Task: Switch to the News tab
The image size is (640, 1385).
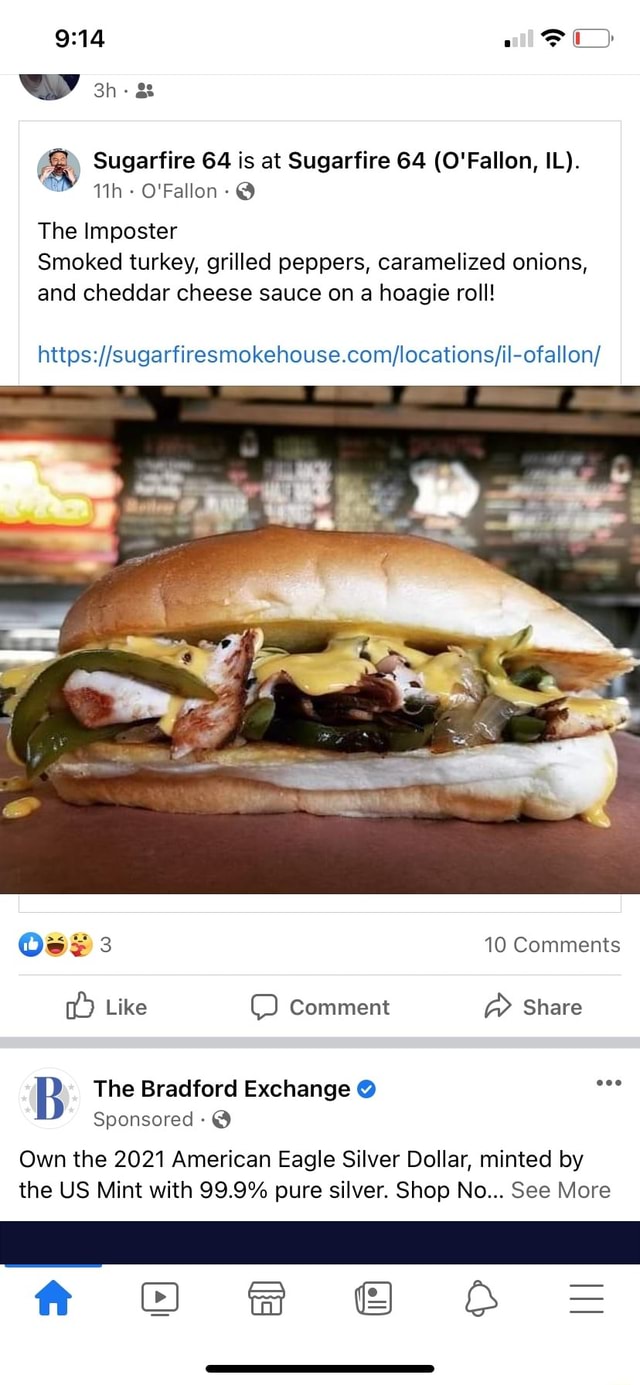Action: click(373, 1298)
